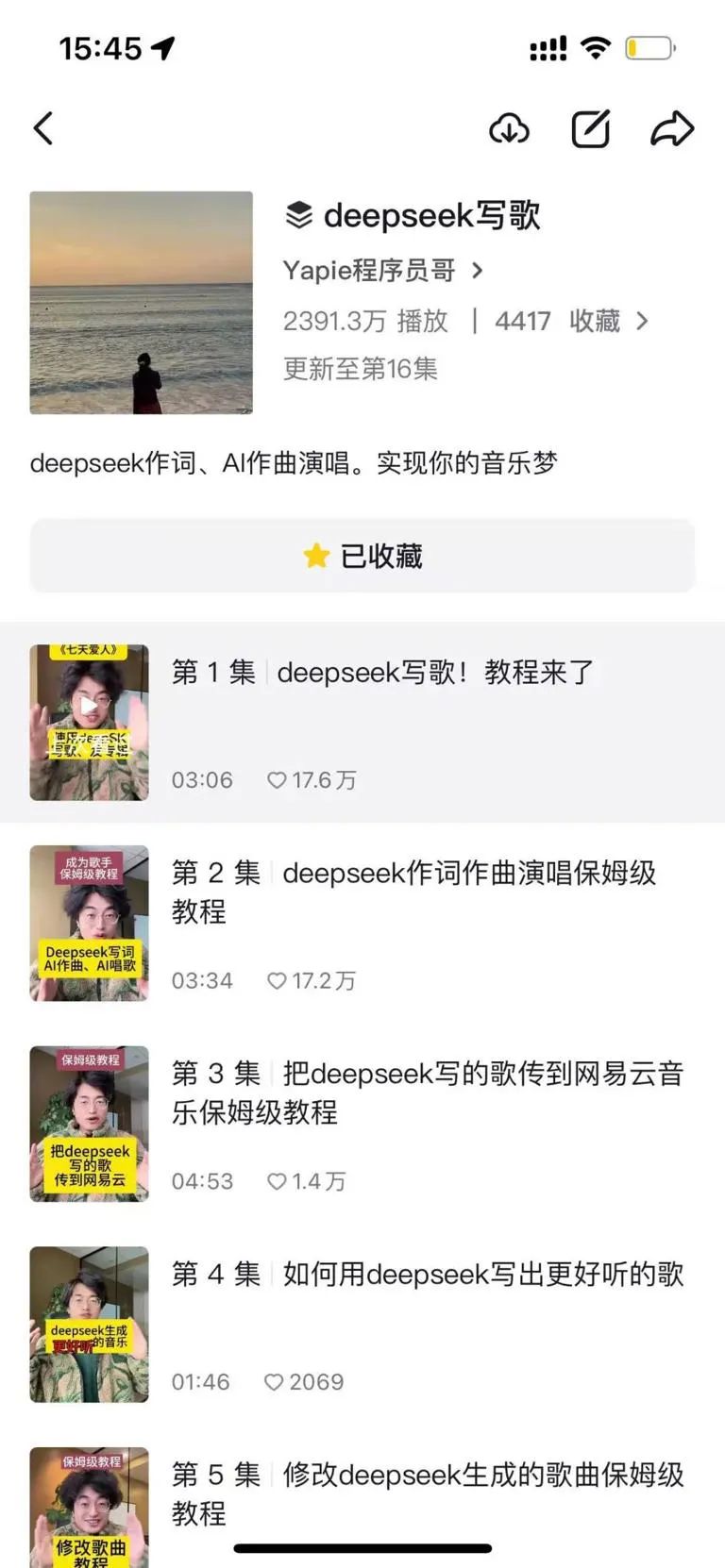Tap the 已收藏 button to unfavorite
The width and height of the screenshot is (725, 1568).
pos(362,556)
